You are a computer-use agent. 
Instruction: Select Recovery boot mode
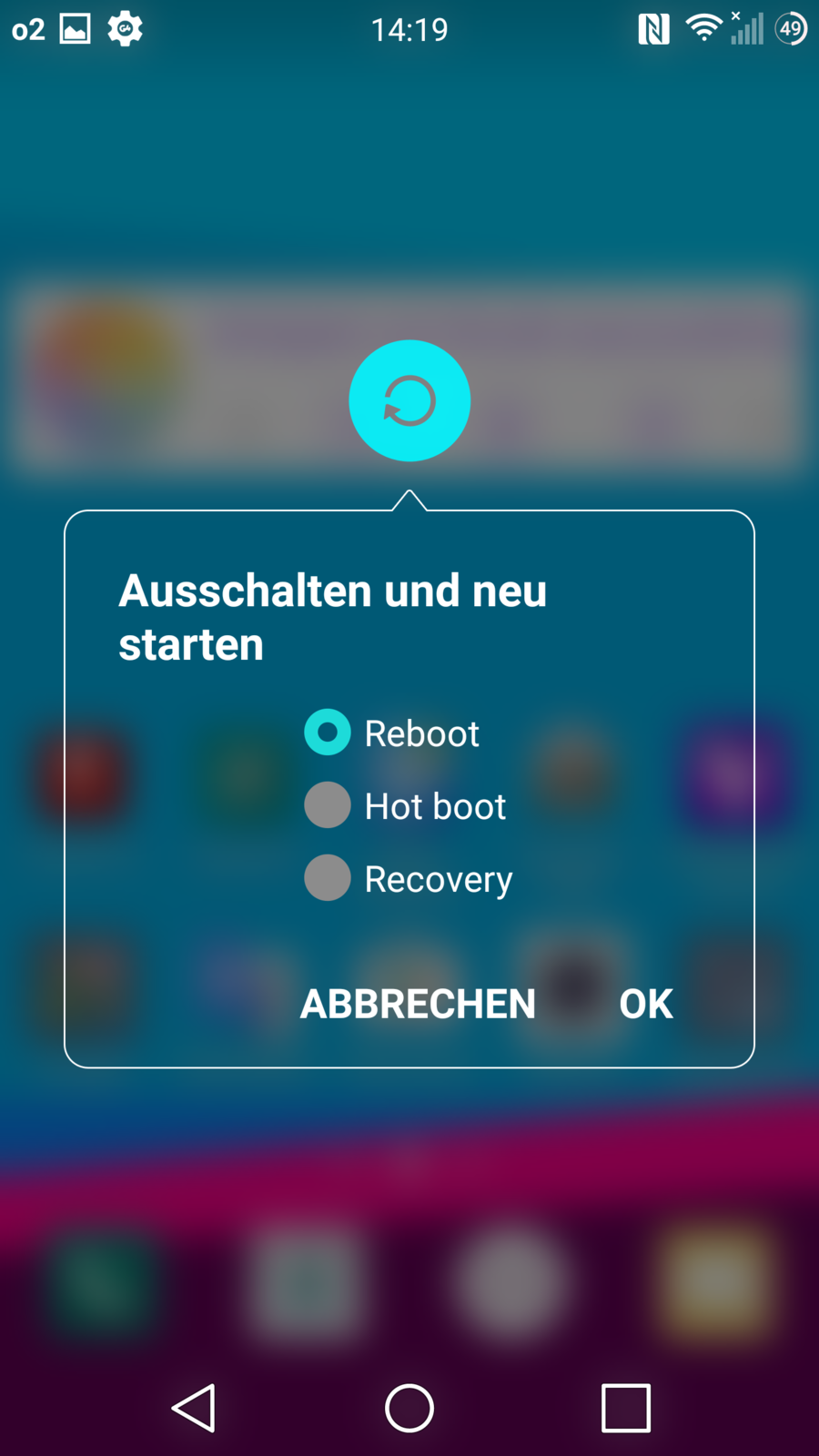tap(328, 878)
